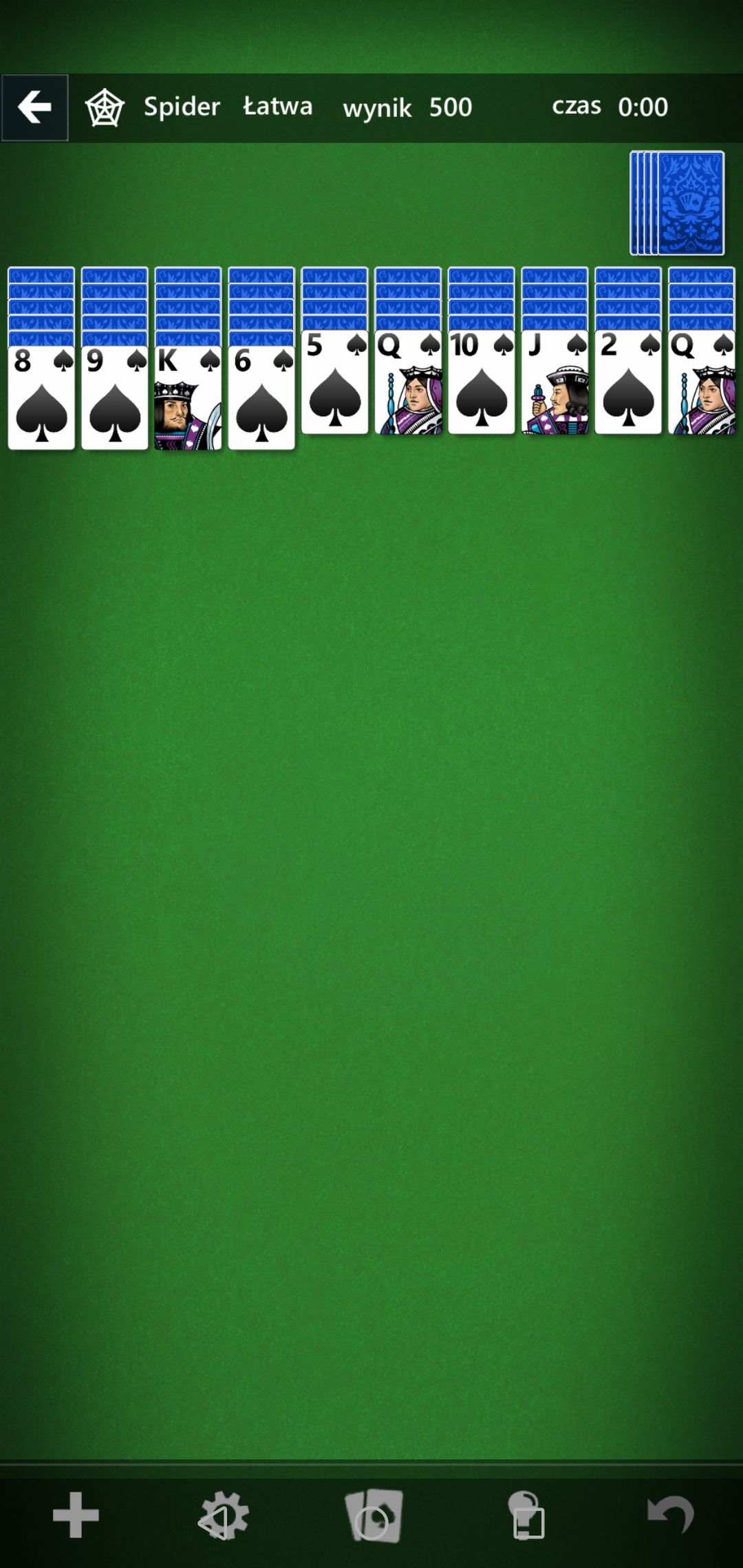Go back using the arrow button
Image resolution: width=743 pixels, height=1568 pixels.
tap(34, 107)
